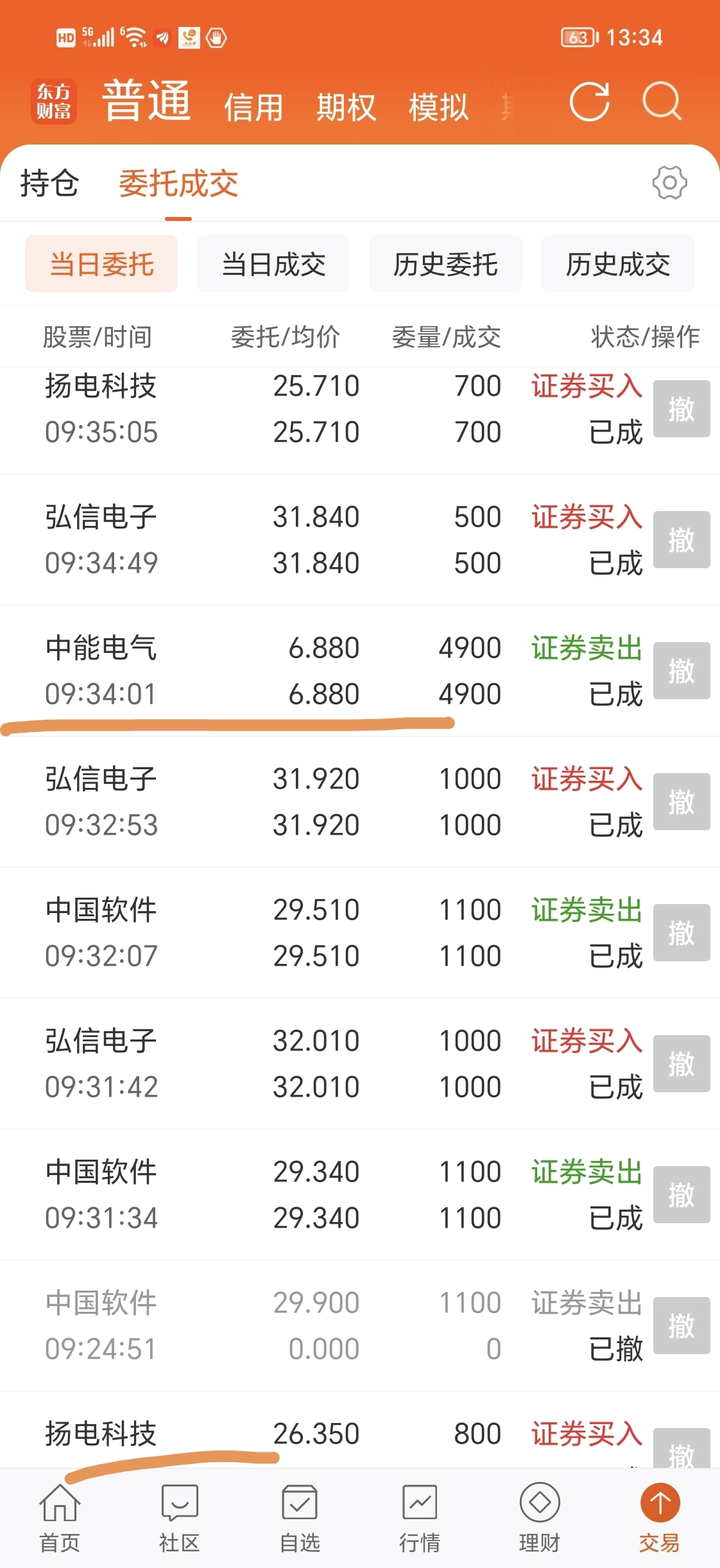Screen dimensions: 720x1568
Task: Open the 理财 tab
Action: pos(540,1518)
